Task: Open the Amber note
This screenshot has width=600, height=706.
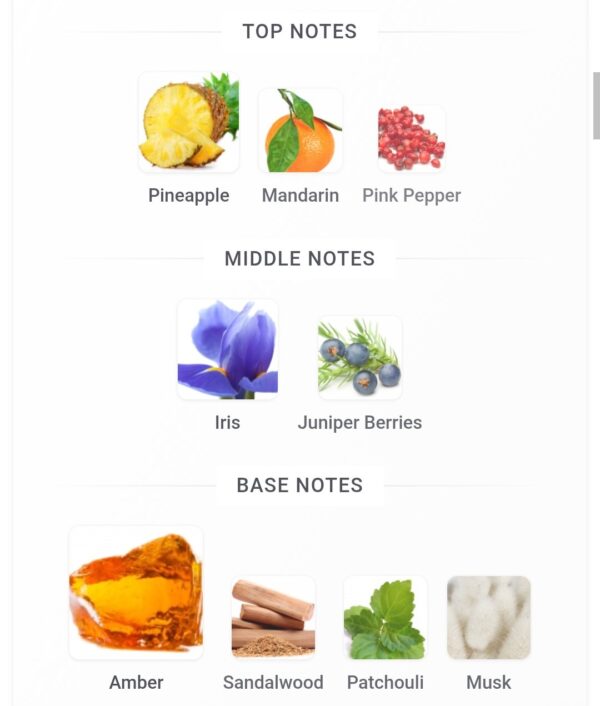Action: [136, 593]
